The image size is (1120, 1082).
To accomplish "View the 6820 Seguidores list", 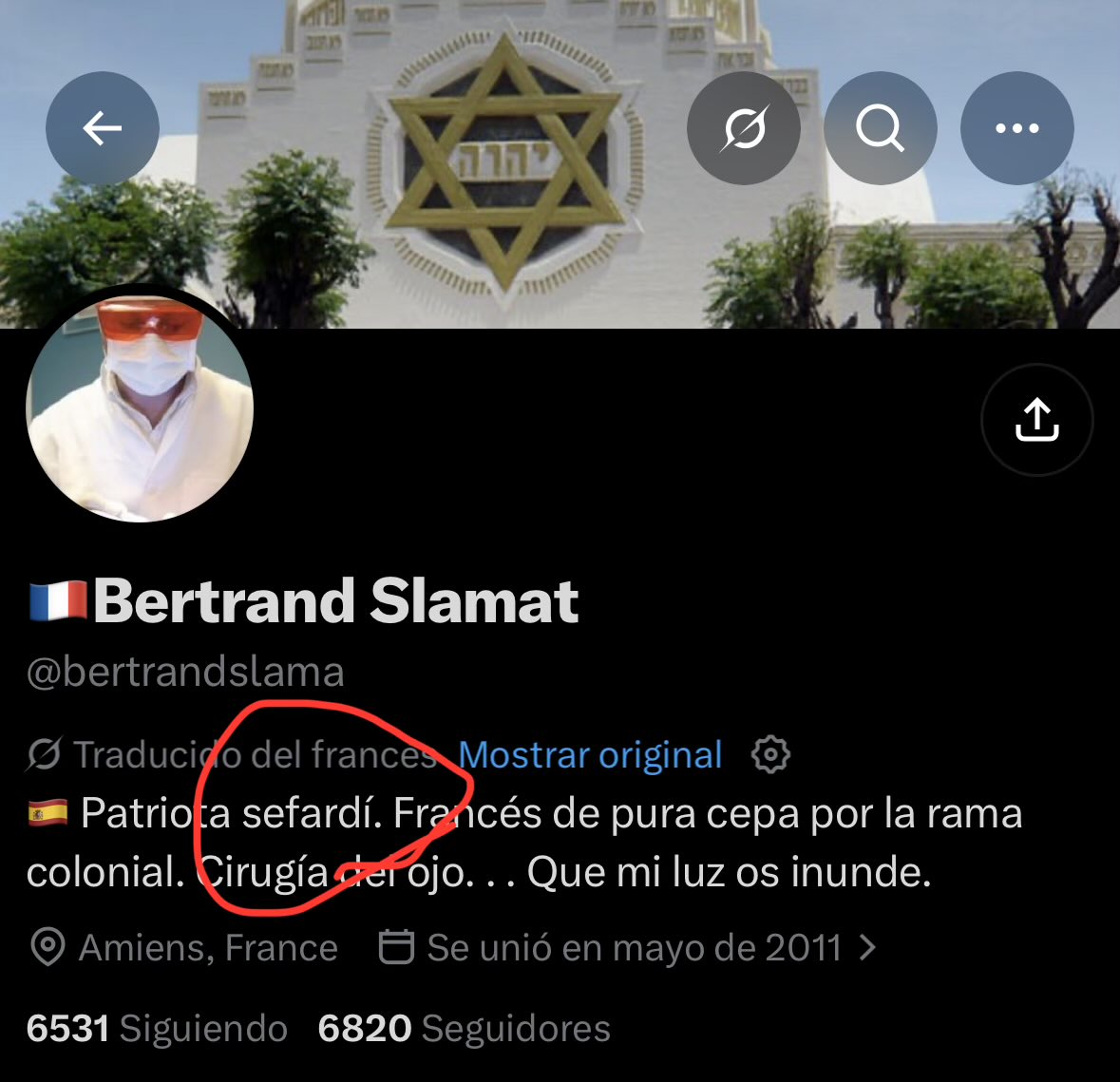I will 465,1029.
